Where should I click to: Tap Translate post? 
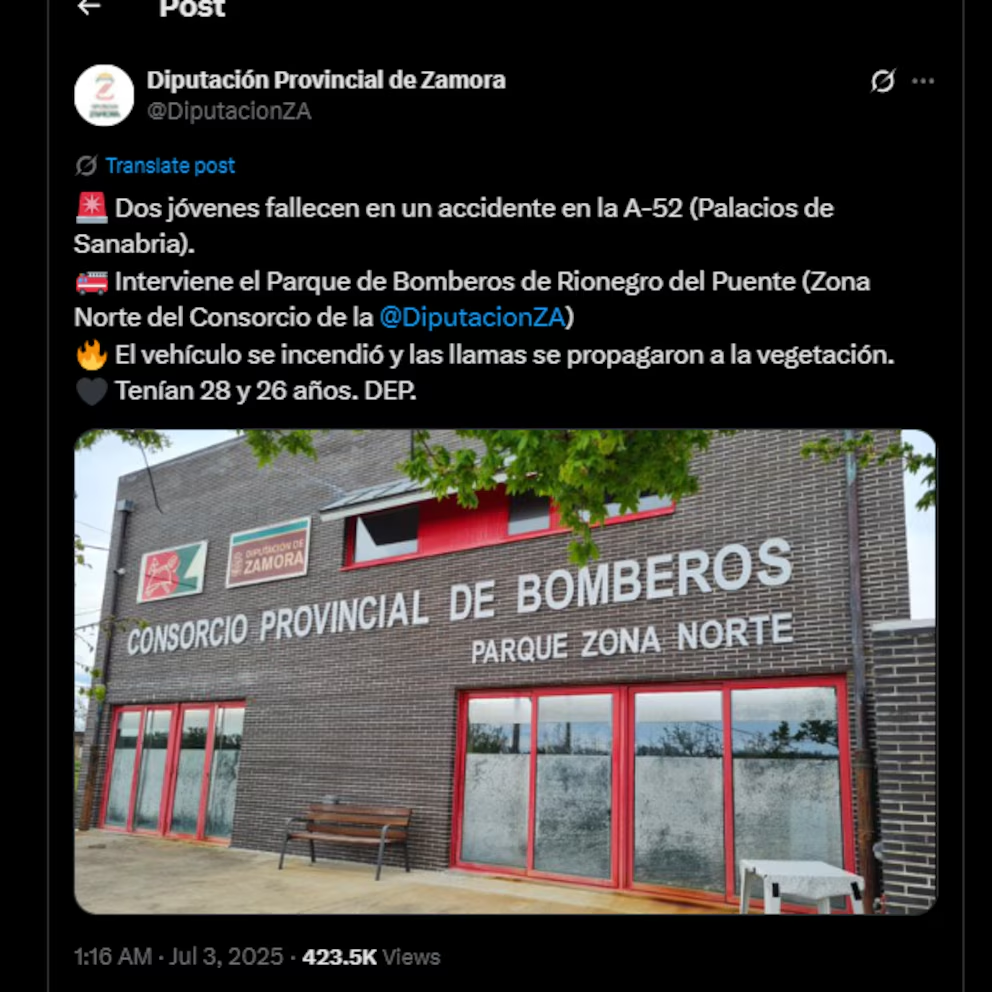point(170,166)
